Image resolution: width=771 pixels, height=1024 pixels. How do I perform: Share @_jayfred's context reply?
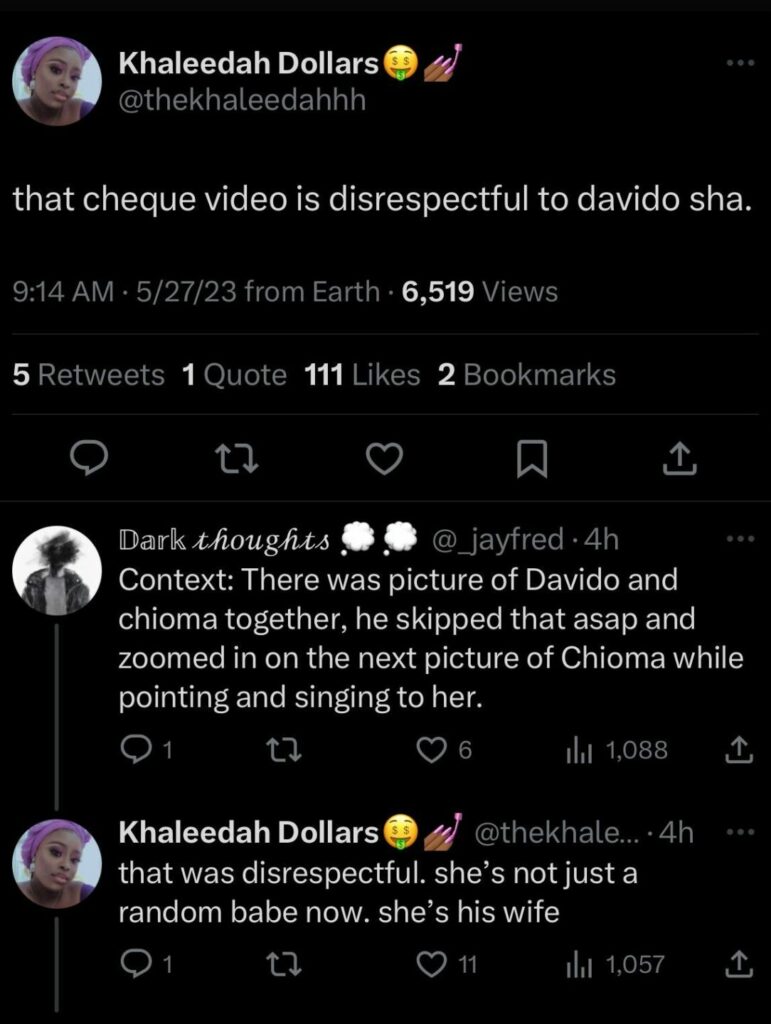[x=737, y=750]
